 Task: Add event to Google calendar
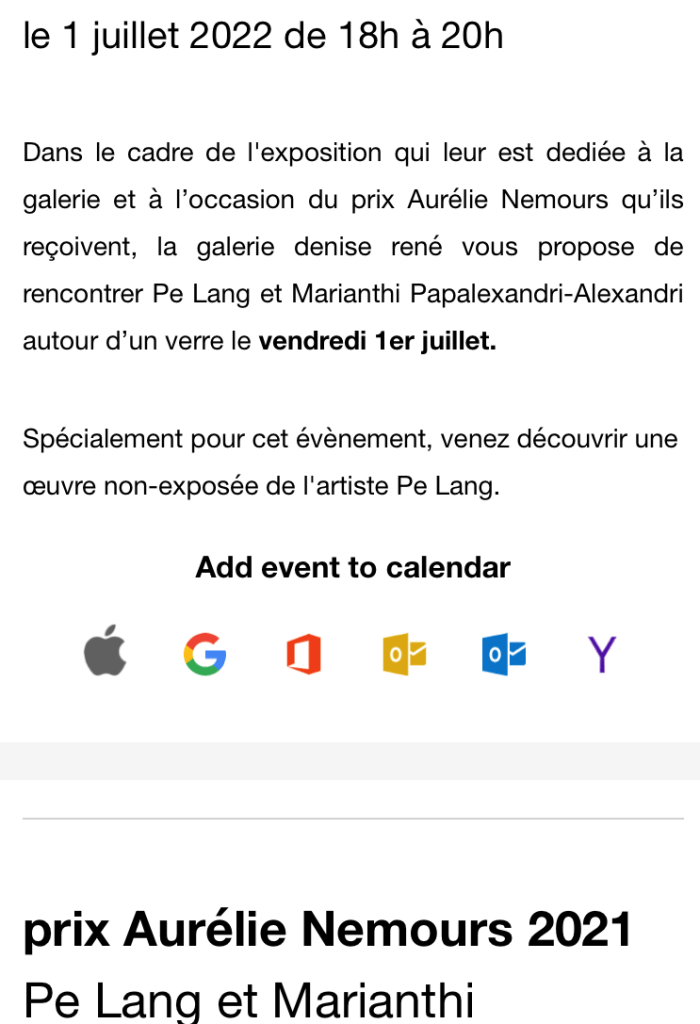204,655
